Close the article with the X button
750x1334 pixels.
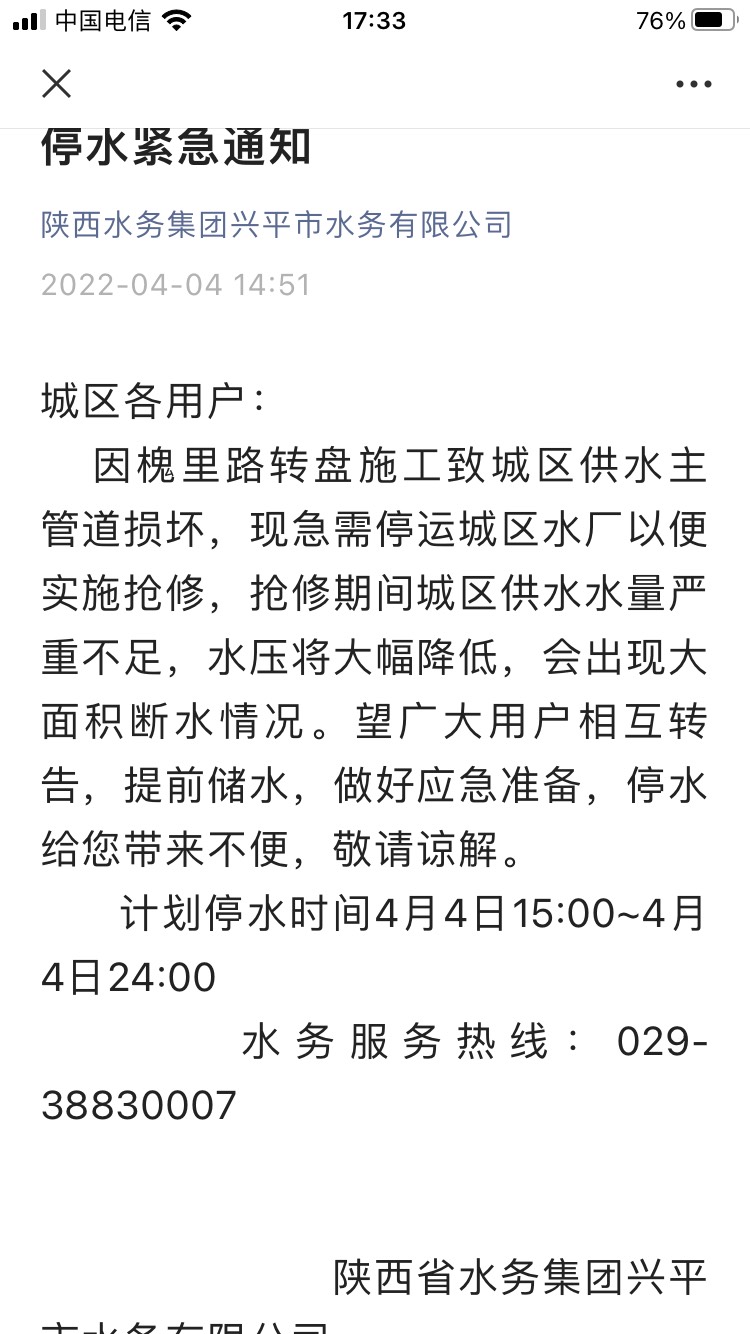click(57, 84)
